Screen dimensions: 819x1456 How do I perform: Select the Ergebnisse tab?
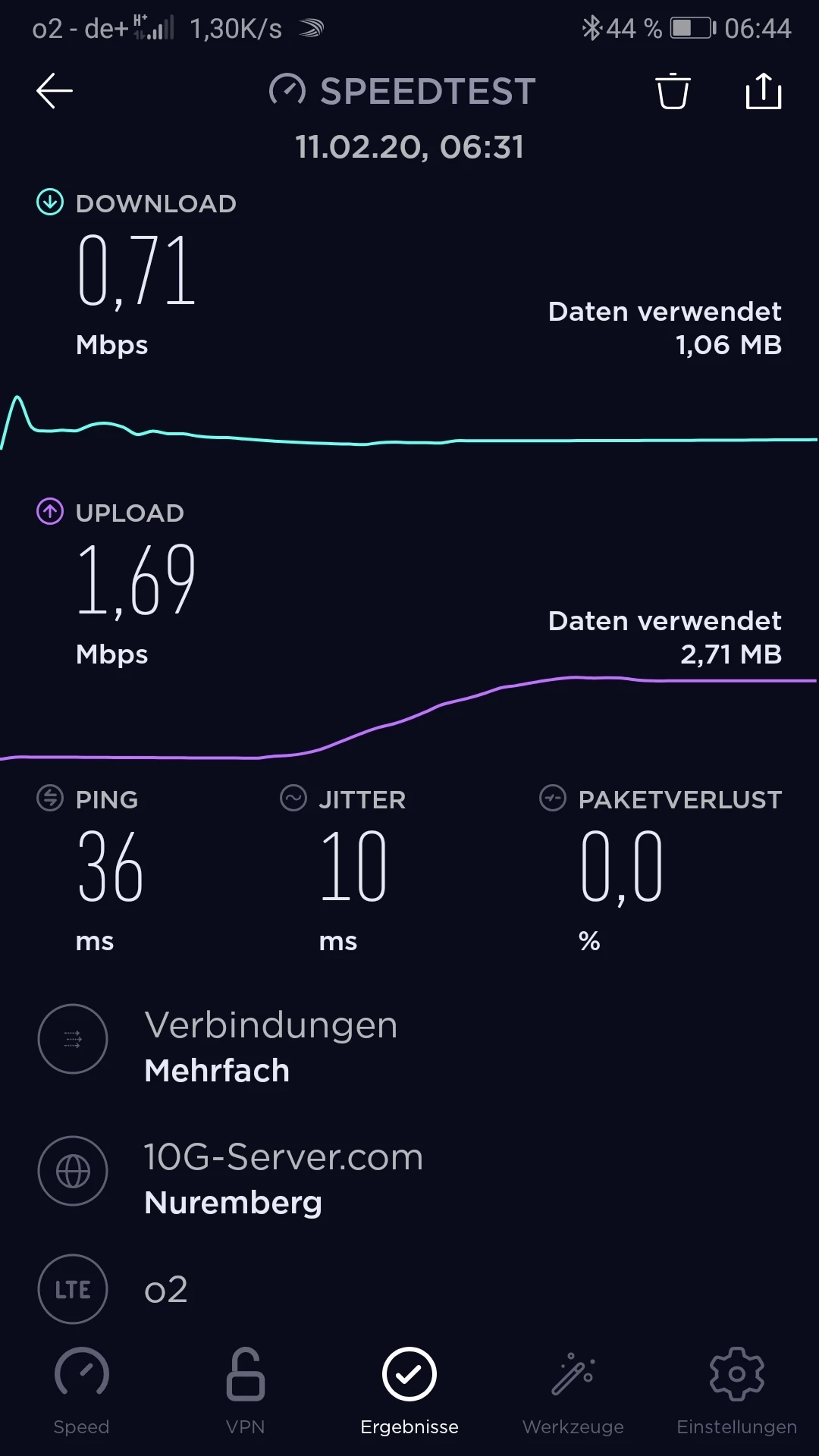click(x=409, y=1391)
